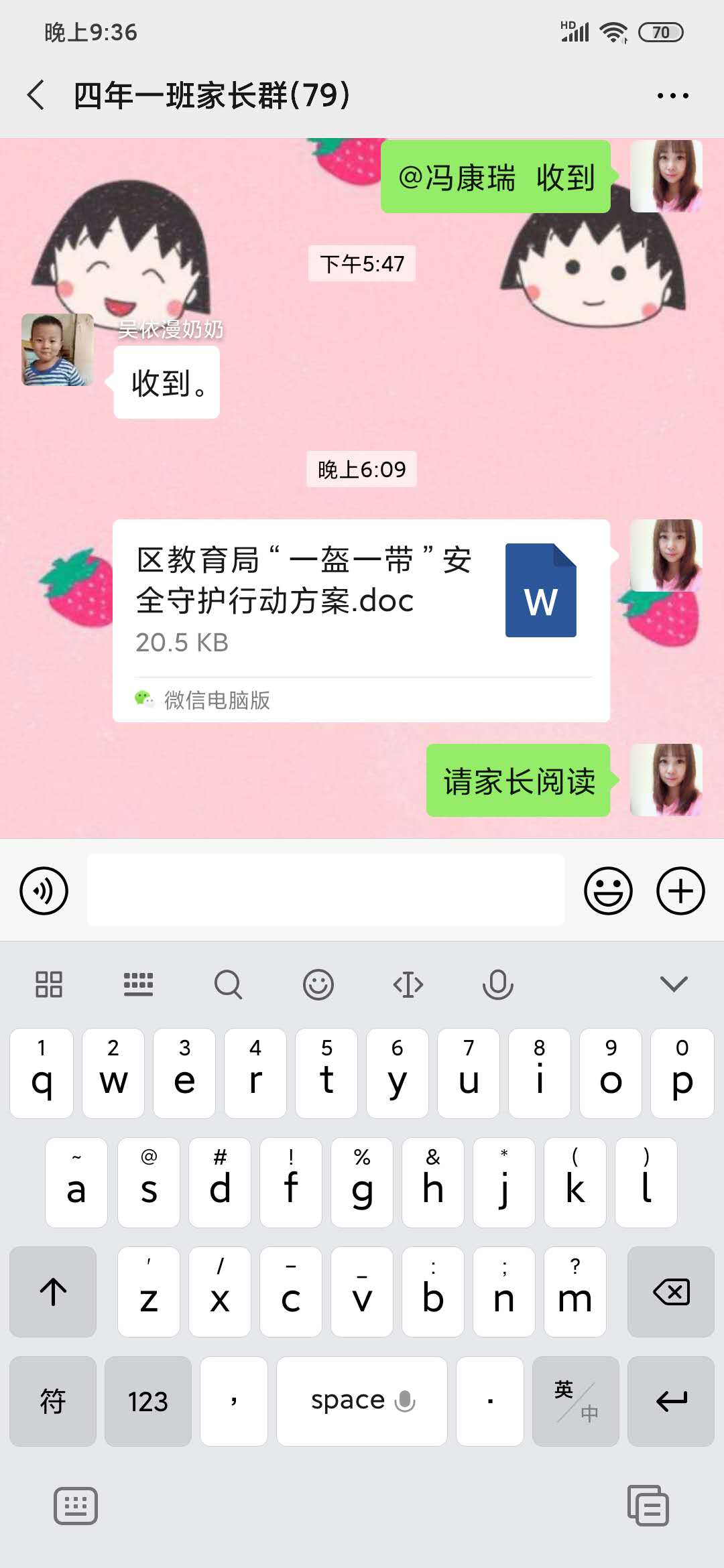Open the clipboard icon below the keyboard
This screenshot has width=724, height=1568.
[648, 1506]
